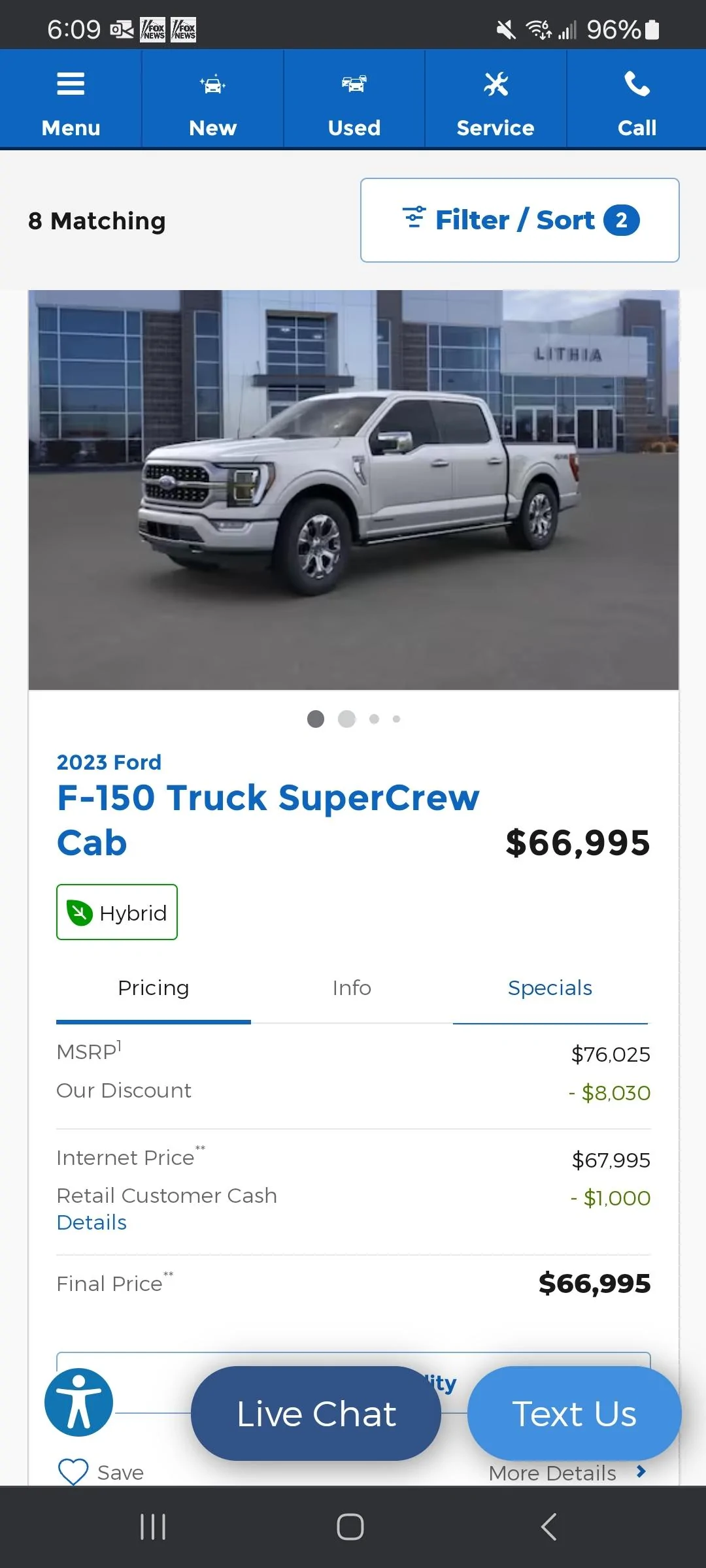706x1568 pixels.
Task: Open Retail Customer Cash Details
Action: (92, 1222)
